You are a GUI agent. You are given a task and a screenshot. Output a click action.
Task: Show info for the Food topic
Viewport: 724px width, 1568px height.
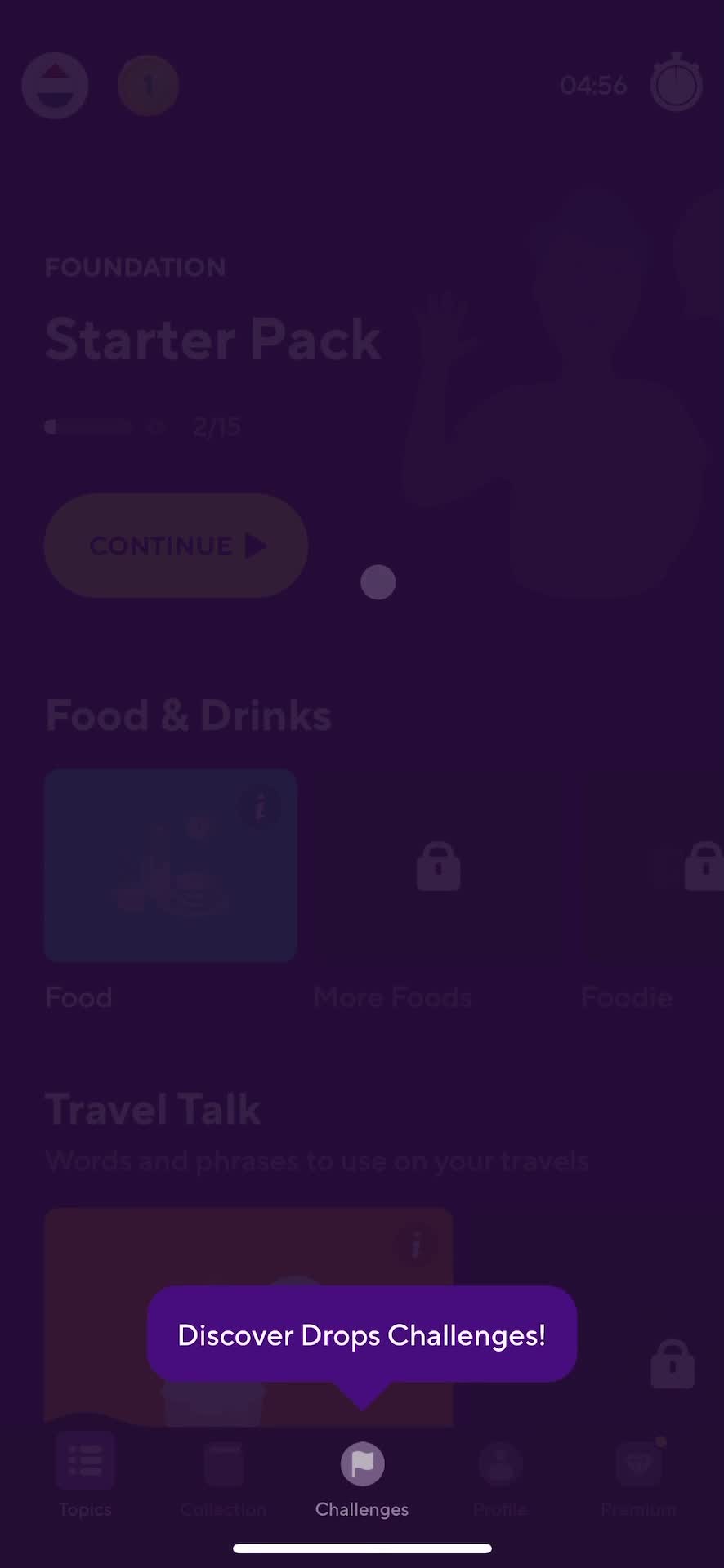point(260,807)
